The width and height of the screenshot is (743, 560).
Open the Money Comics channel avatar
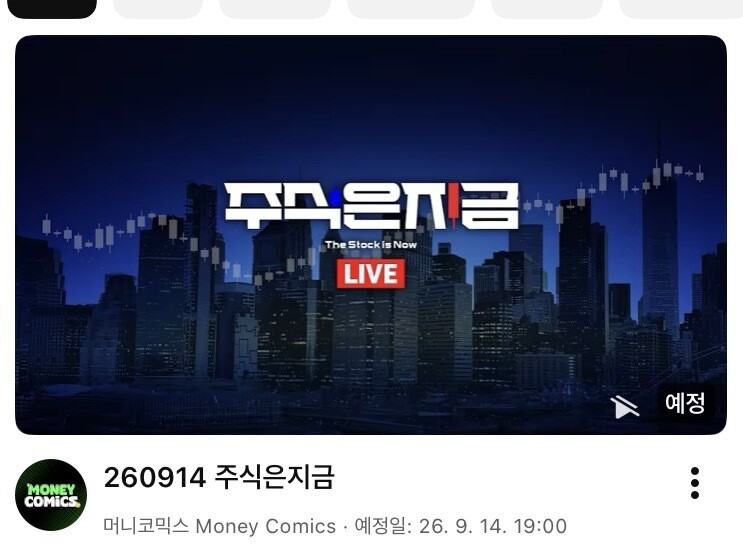[x=51, y=495]
